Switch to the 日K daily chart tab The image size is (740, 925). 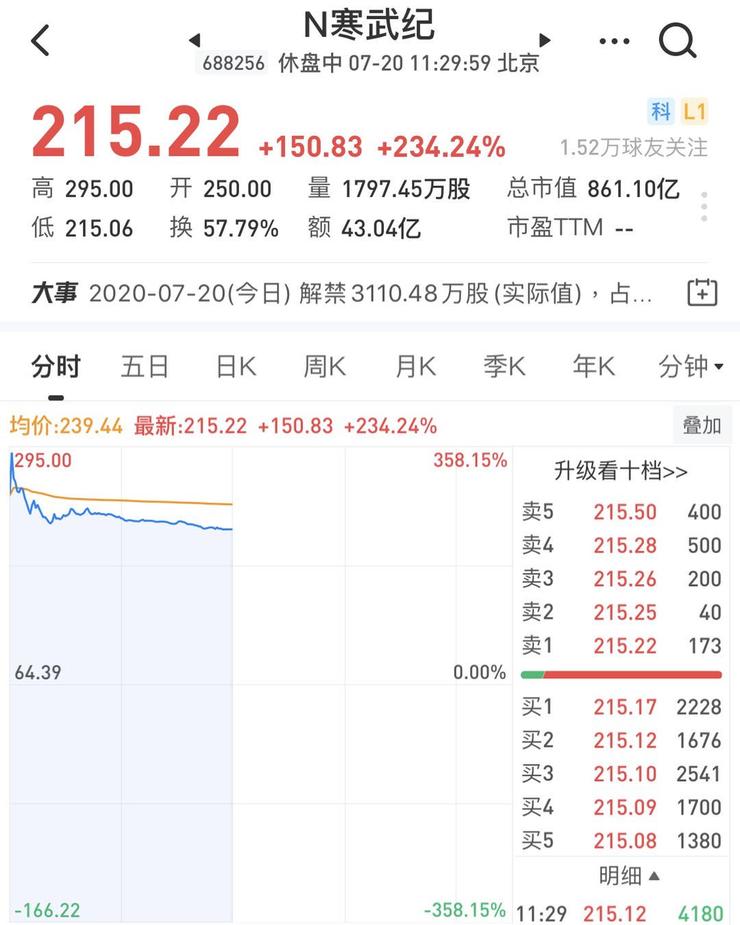click(x=234, y=366)
